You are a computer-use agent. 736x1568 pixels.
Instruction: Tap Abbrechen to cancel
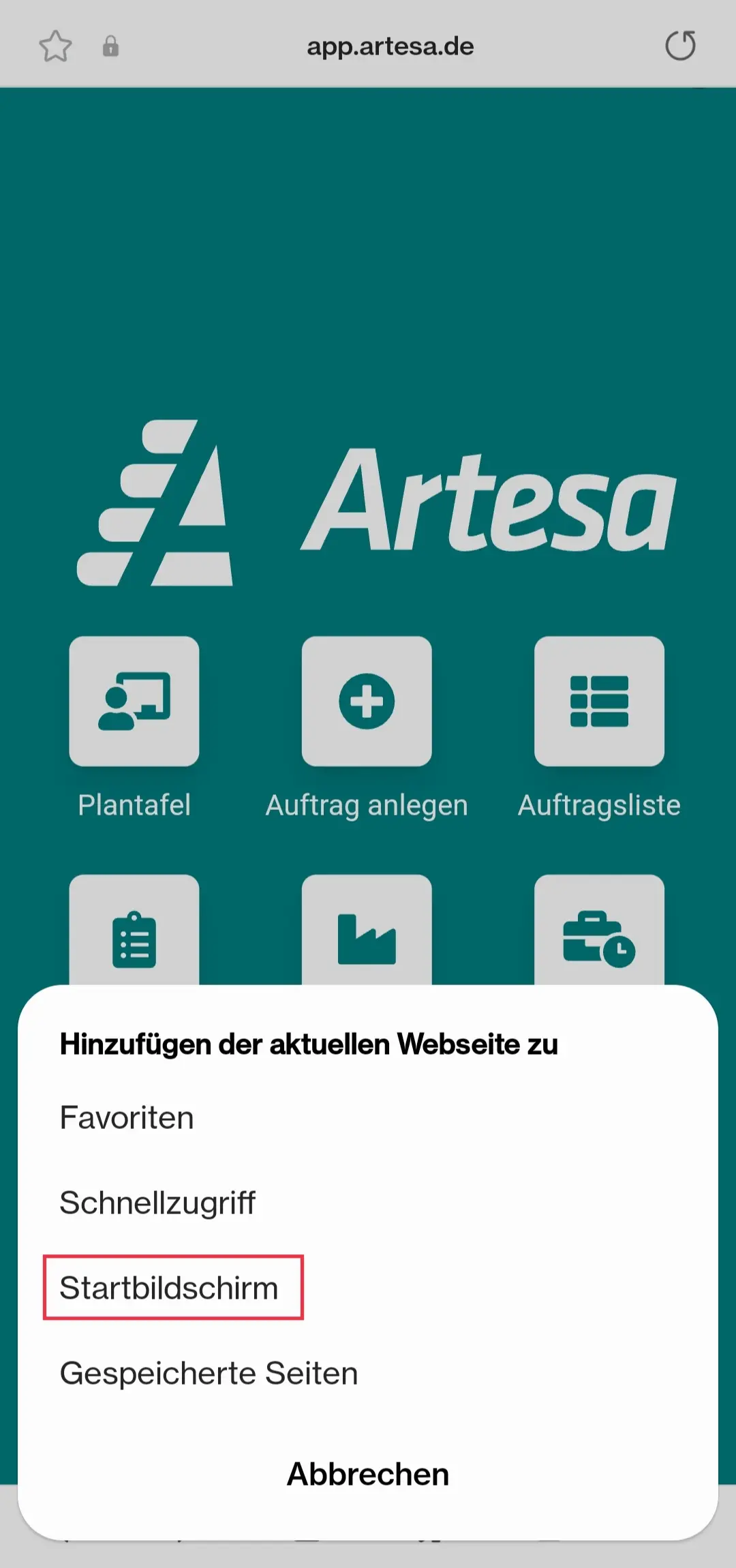click(x=367, y=1474)
